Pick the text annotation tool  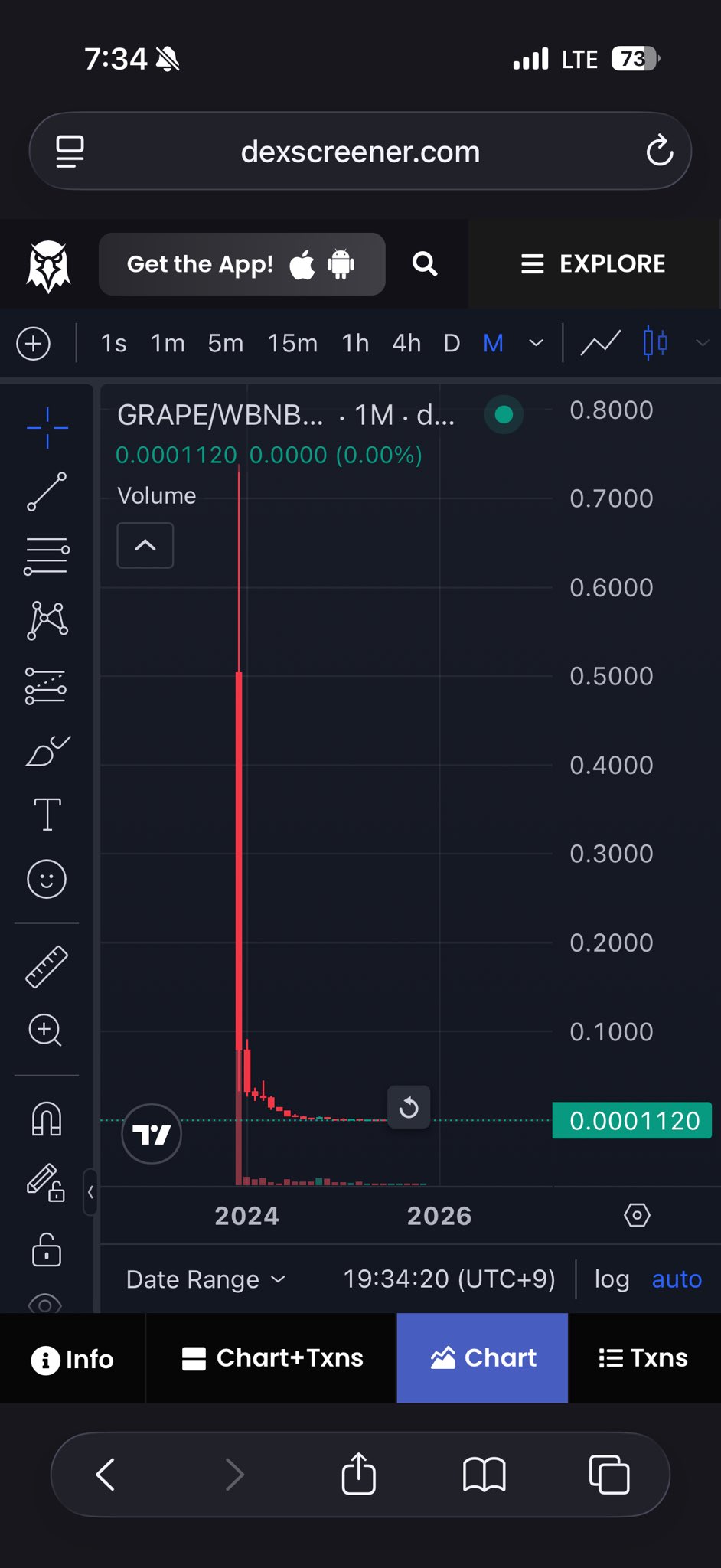click(47, 814)
